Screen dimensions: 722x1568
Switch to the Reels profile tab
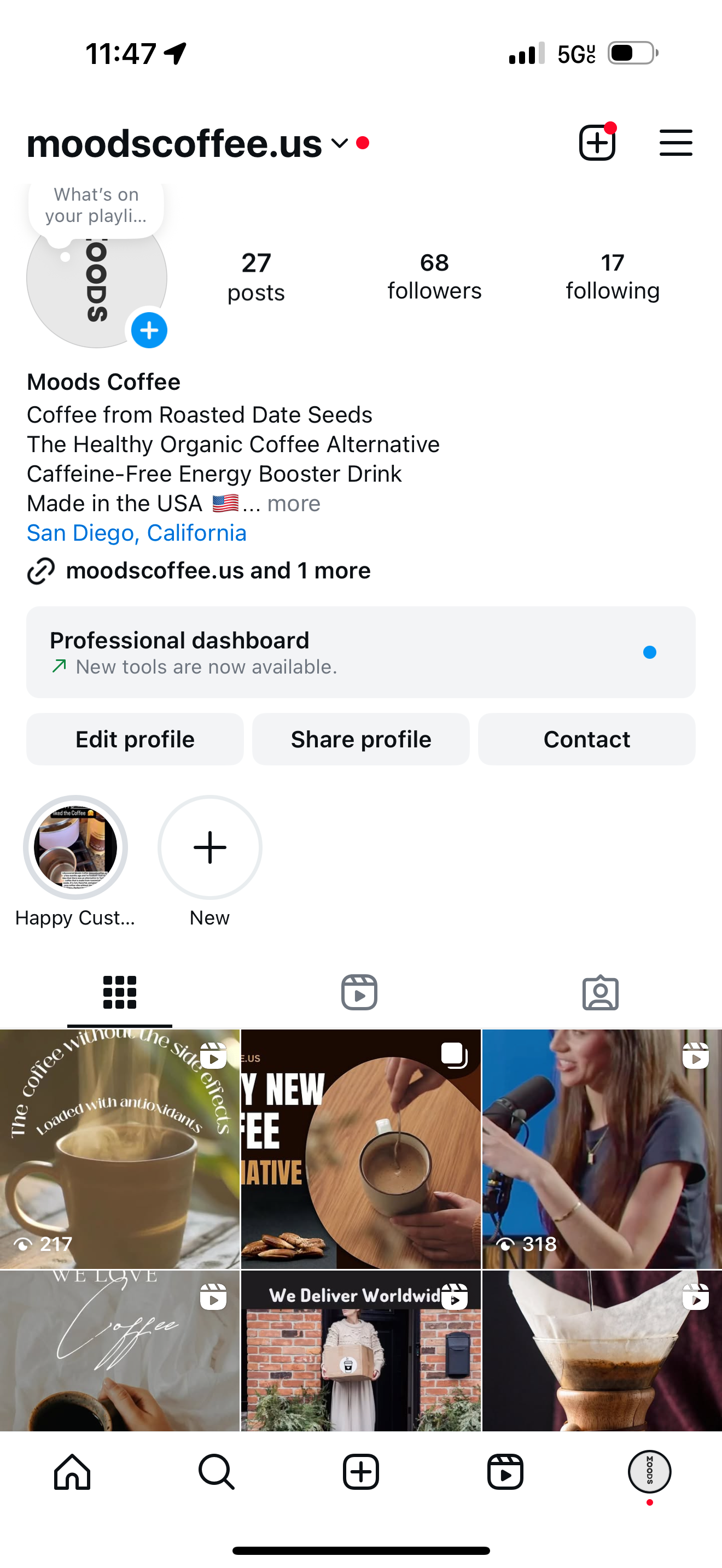point(359,993)
